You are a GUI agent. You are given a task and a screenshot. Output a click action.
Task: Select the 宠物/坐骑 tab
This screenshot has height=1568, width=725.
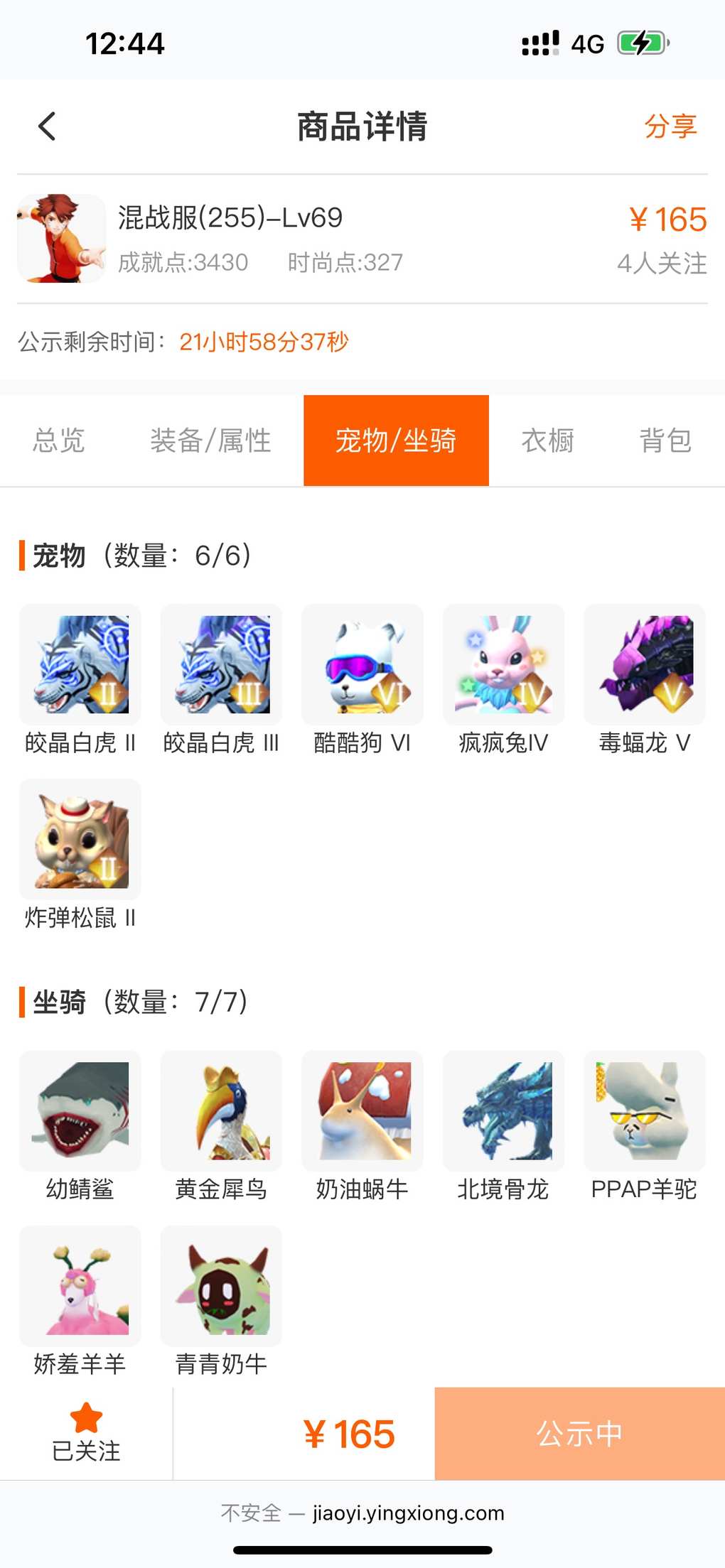click(x=396, y=440)
